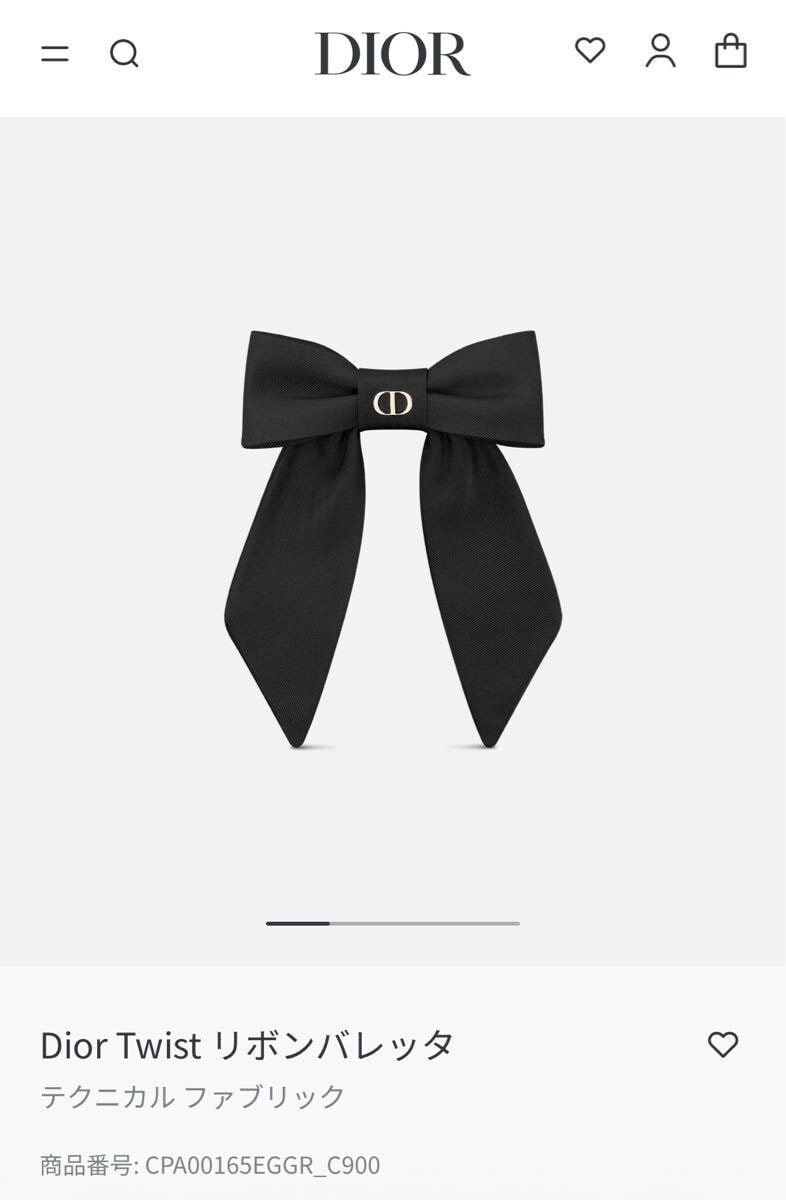786x1200 pixels.
Task: View the ribbon barrette product image
Action: point(392,538)
